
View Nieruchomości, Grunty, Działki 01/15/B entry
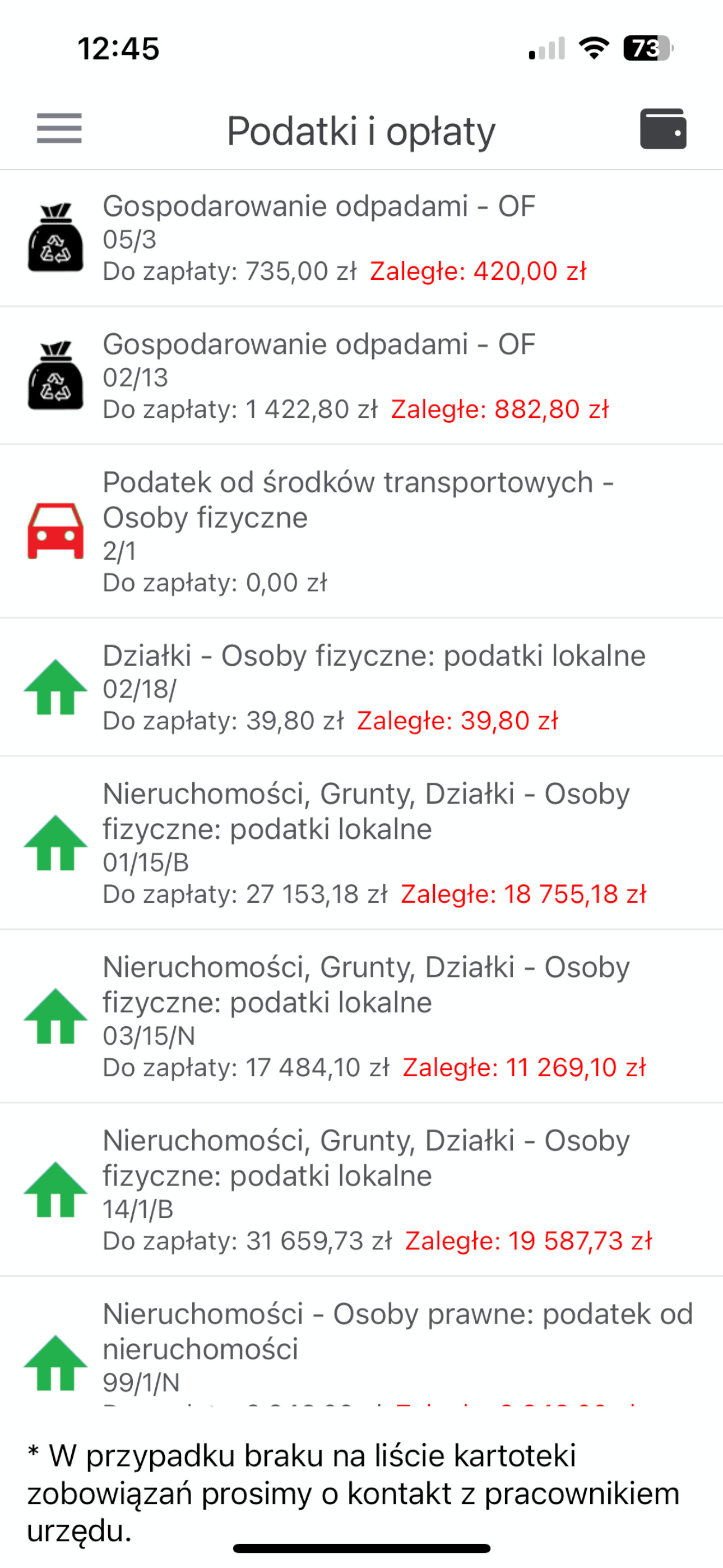click(x=361, y=843)
